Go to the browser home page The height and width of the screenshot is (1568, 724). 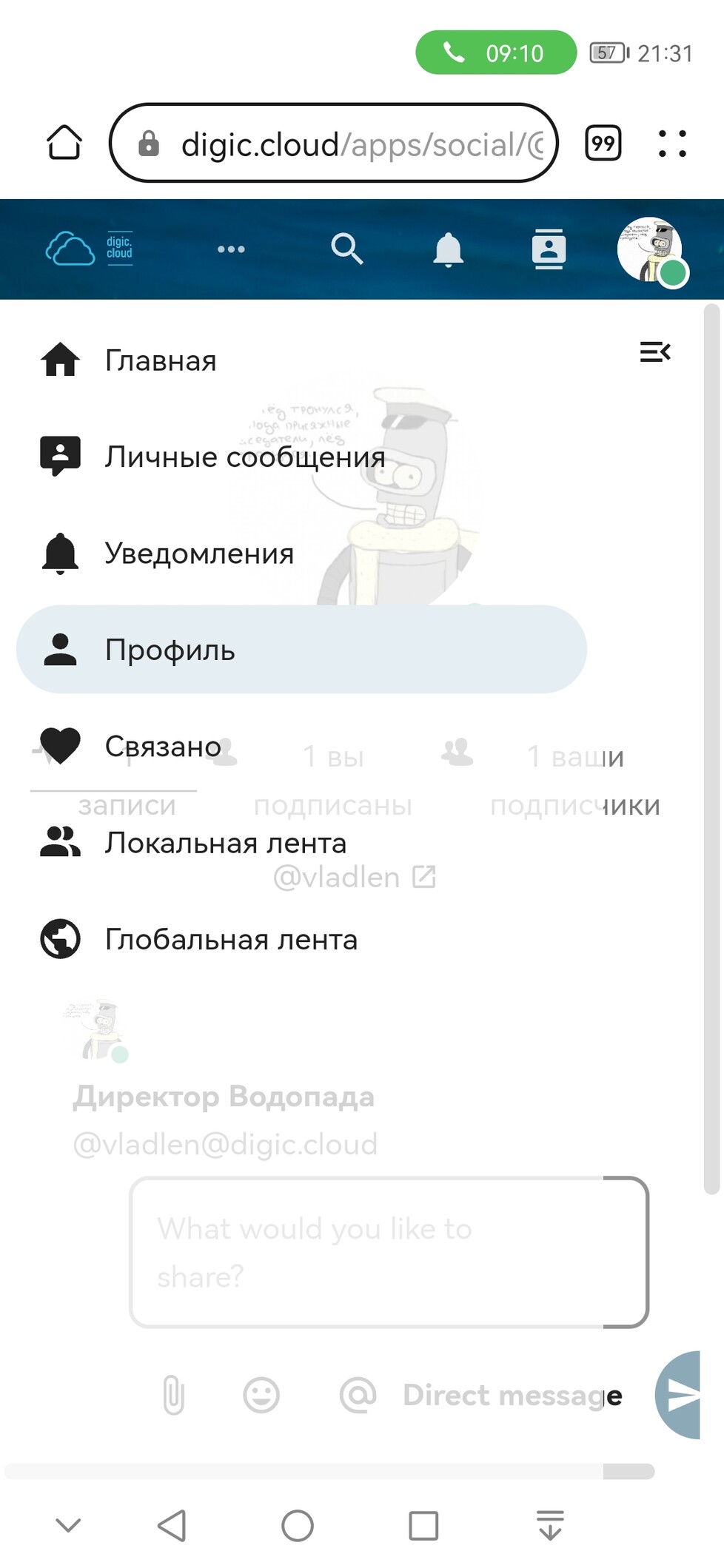[x=64, y=142]
